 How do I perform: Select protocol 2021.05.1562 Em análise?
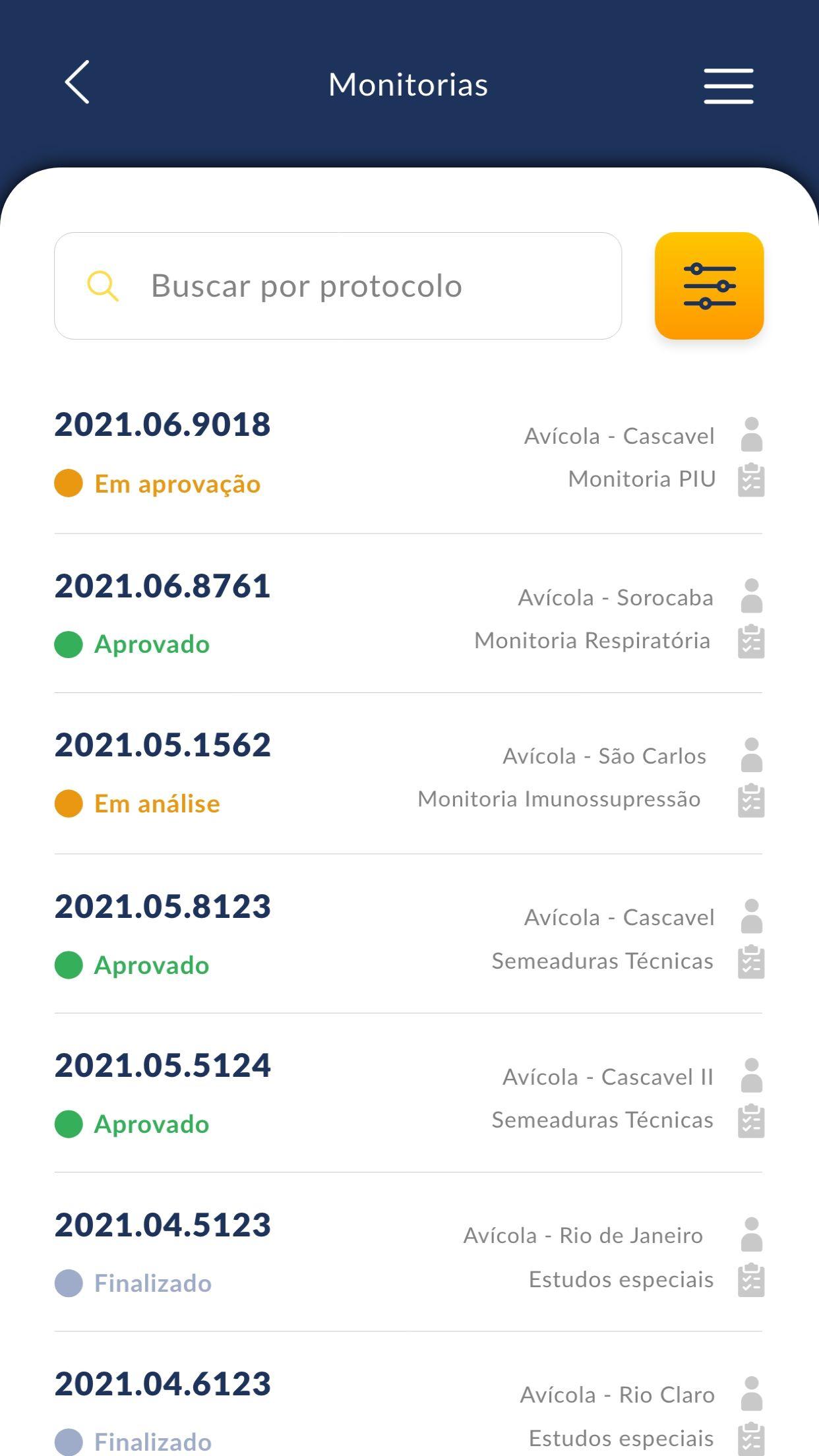tap(408, 774)
